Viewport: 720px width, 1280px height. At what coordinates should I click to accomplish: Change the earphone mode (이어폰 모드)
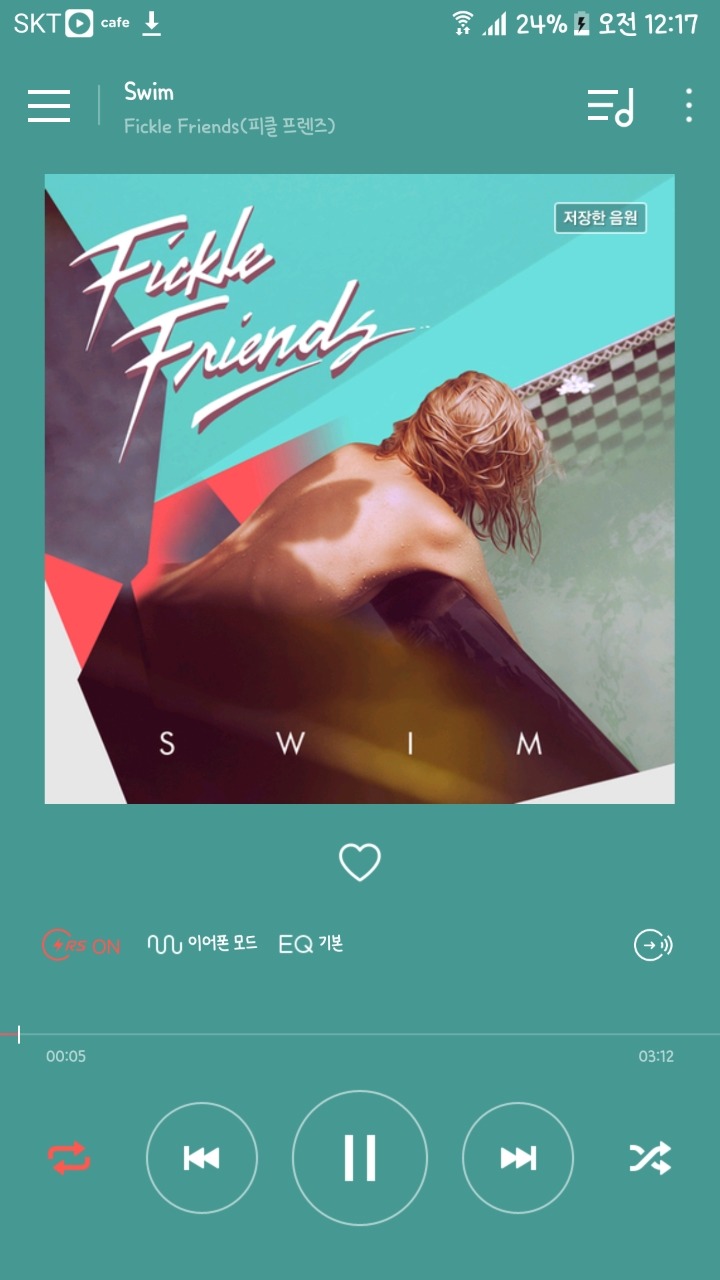(x=202, y=944)
